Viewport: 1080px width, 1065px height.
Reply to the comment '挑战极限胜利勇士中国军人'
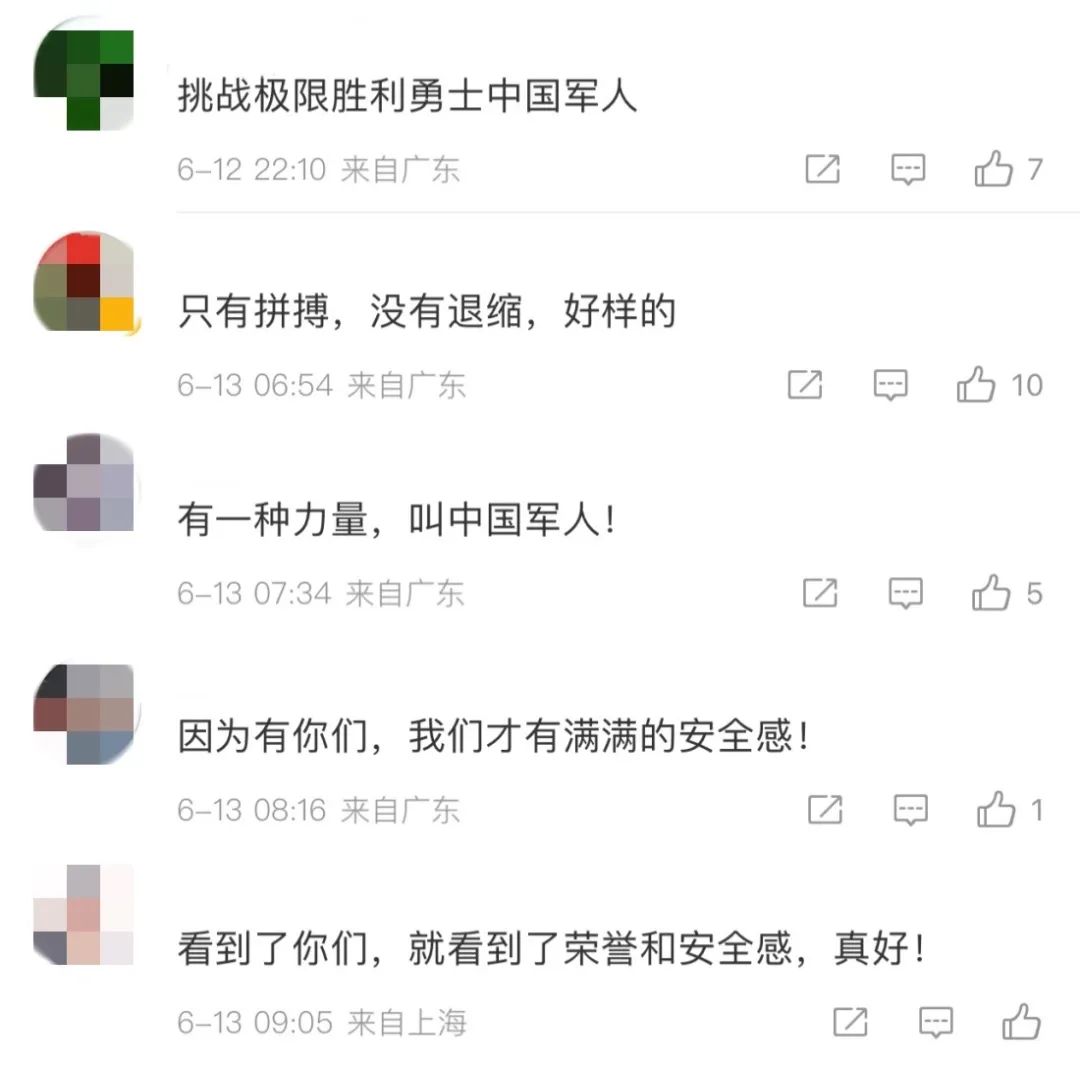coord(908,170)
